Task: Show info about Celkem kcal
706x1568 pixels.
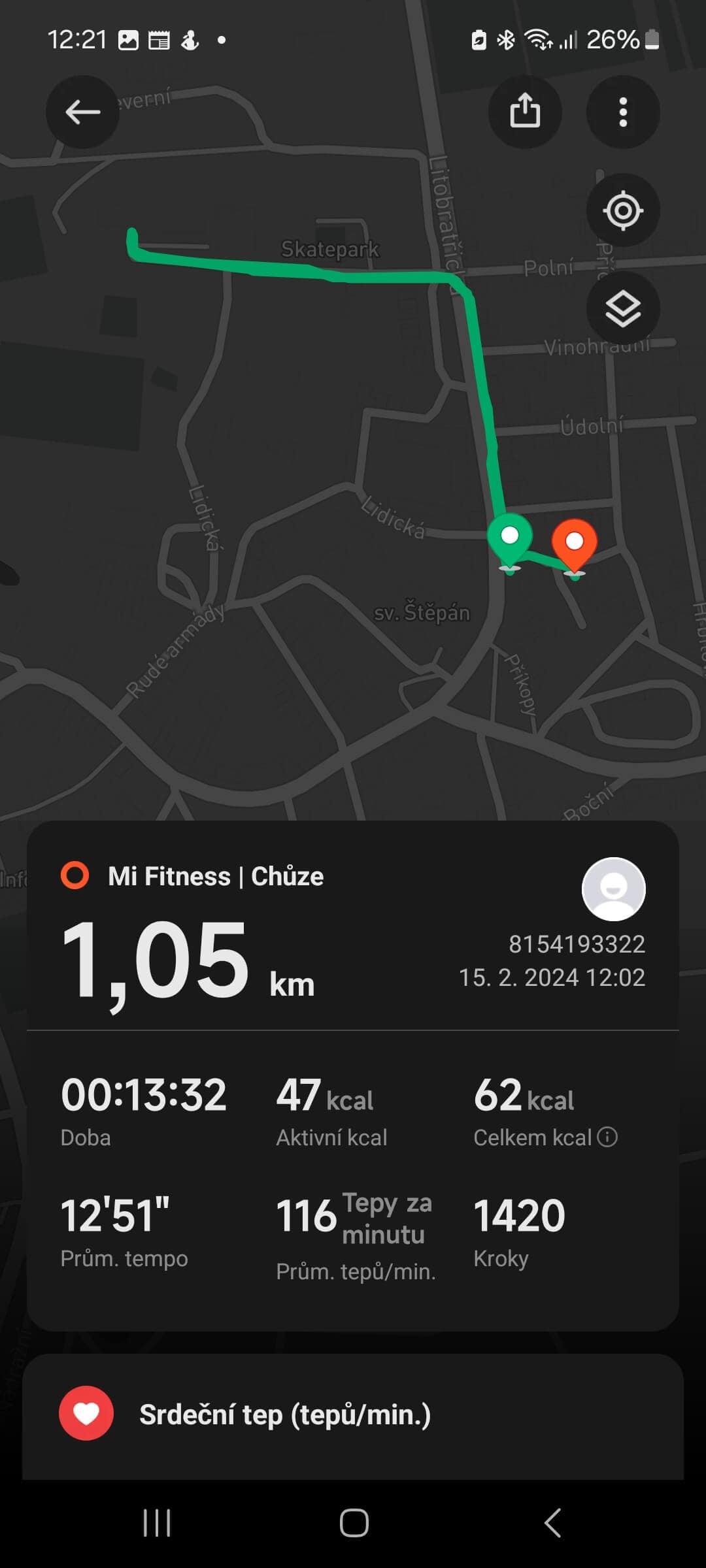Action: tap(607, 1137)
